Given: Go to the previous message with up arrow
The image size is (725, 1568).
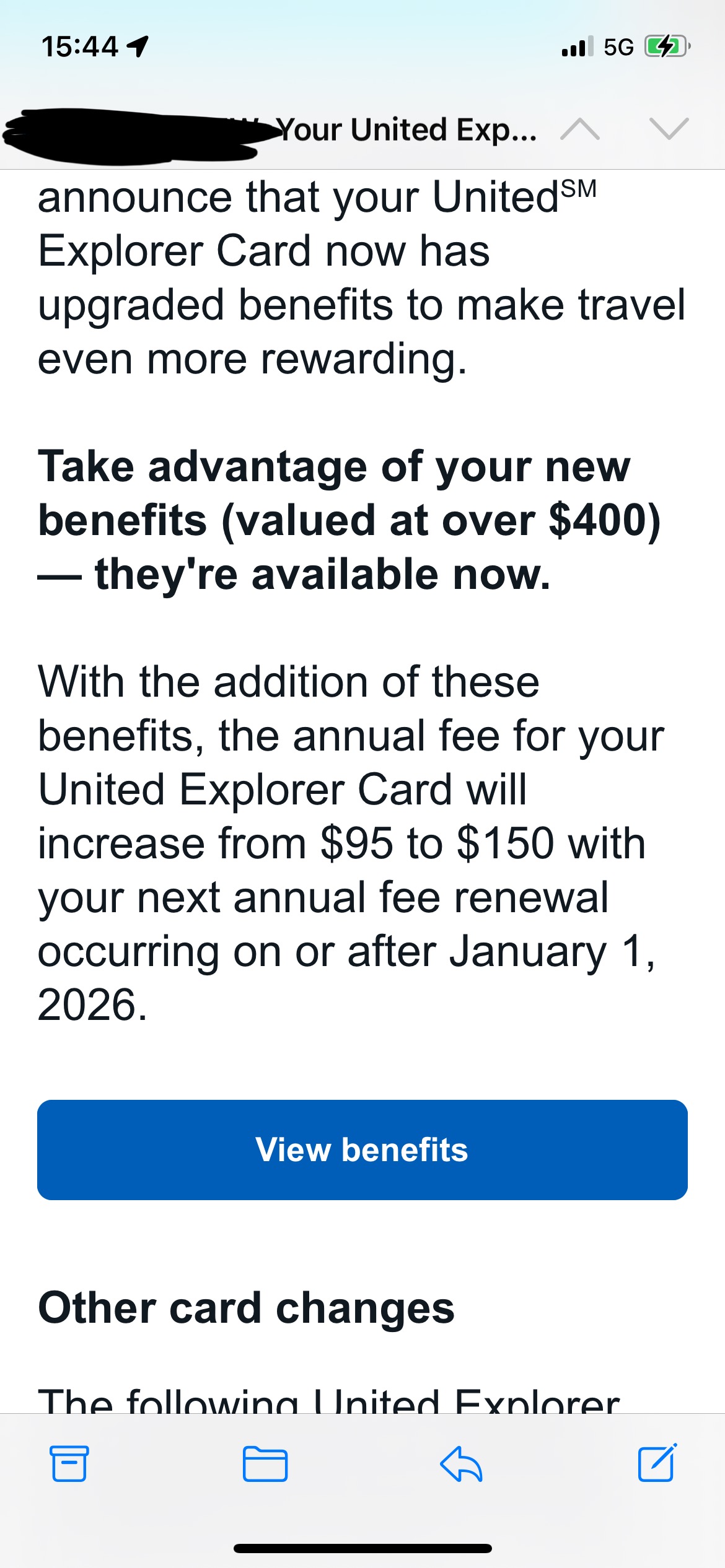Looking at the screenshot, I should pyautogui.click(x=579, y=129).
